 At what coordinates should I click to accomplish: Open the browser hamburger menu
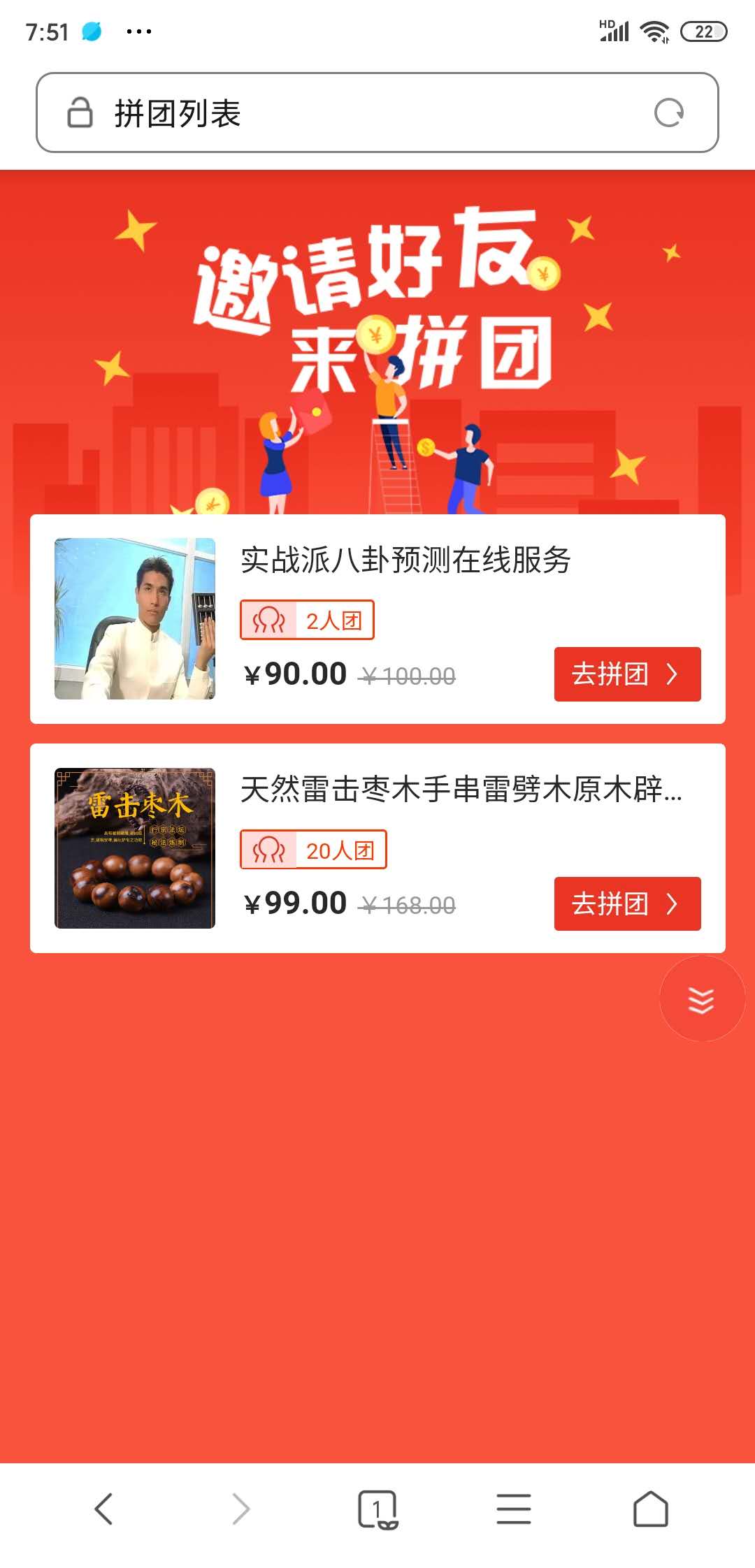(x=514, y=1509)
